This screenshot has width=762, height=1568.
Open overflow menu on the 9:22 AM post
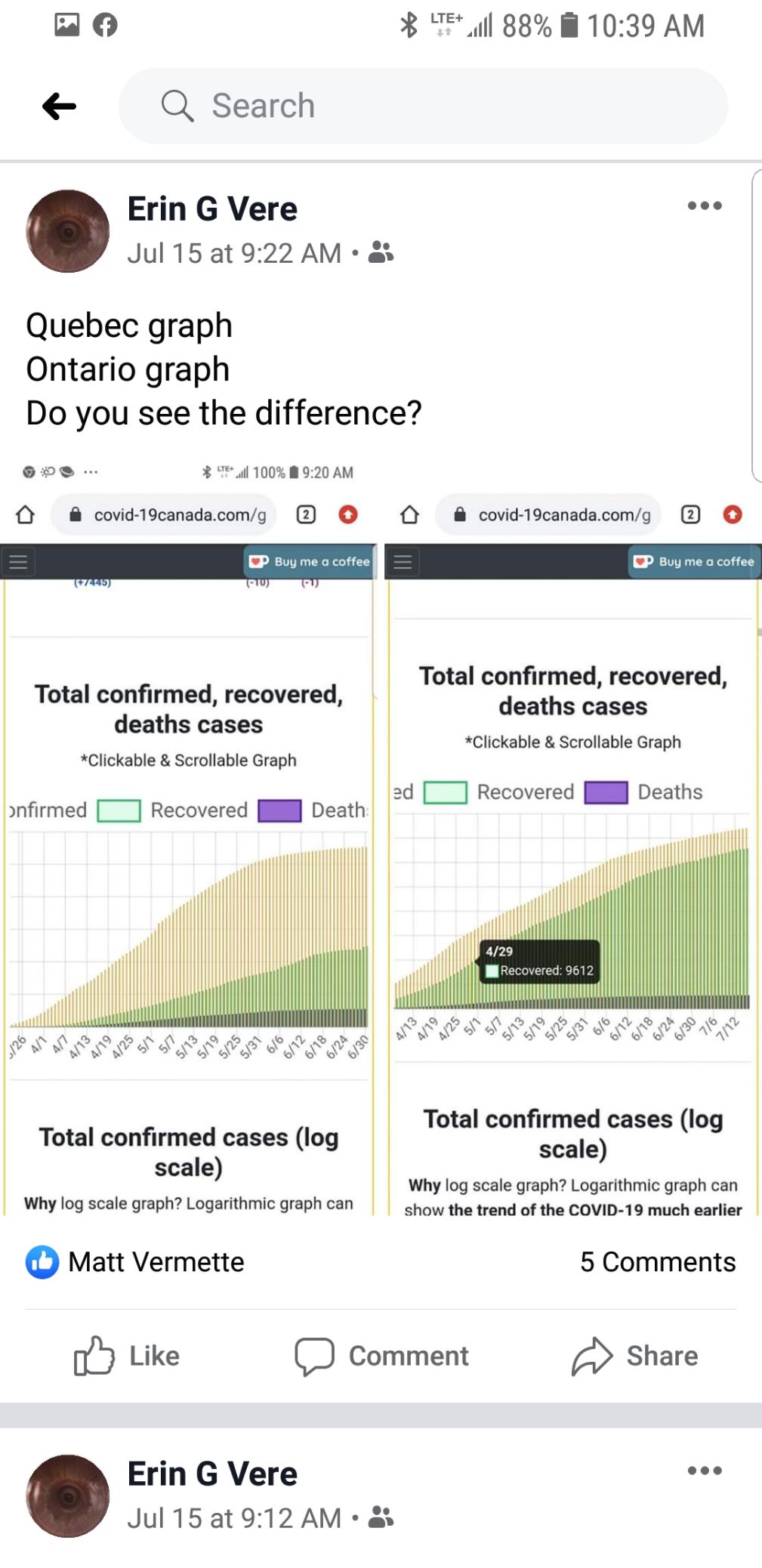(x=704, y=205)
